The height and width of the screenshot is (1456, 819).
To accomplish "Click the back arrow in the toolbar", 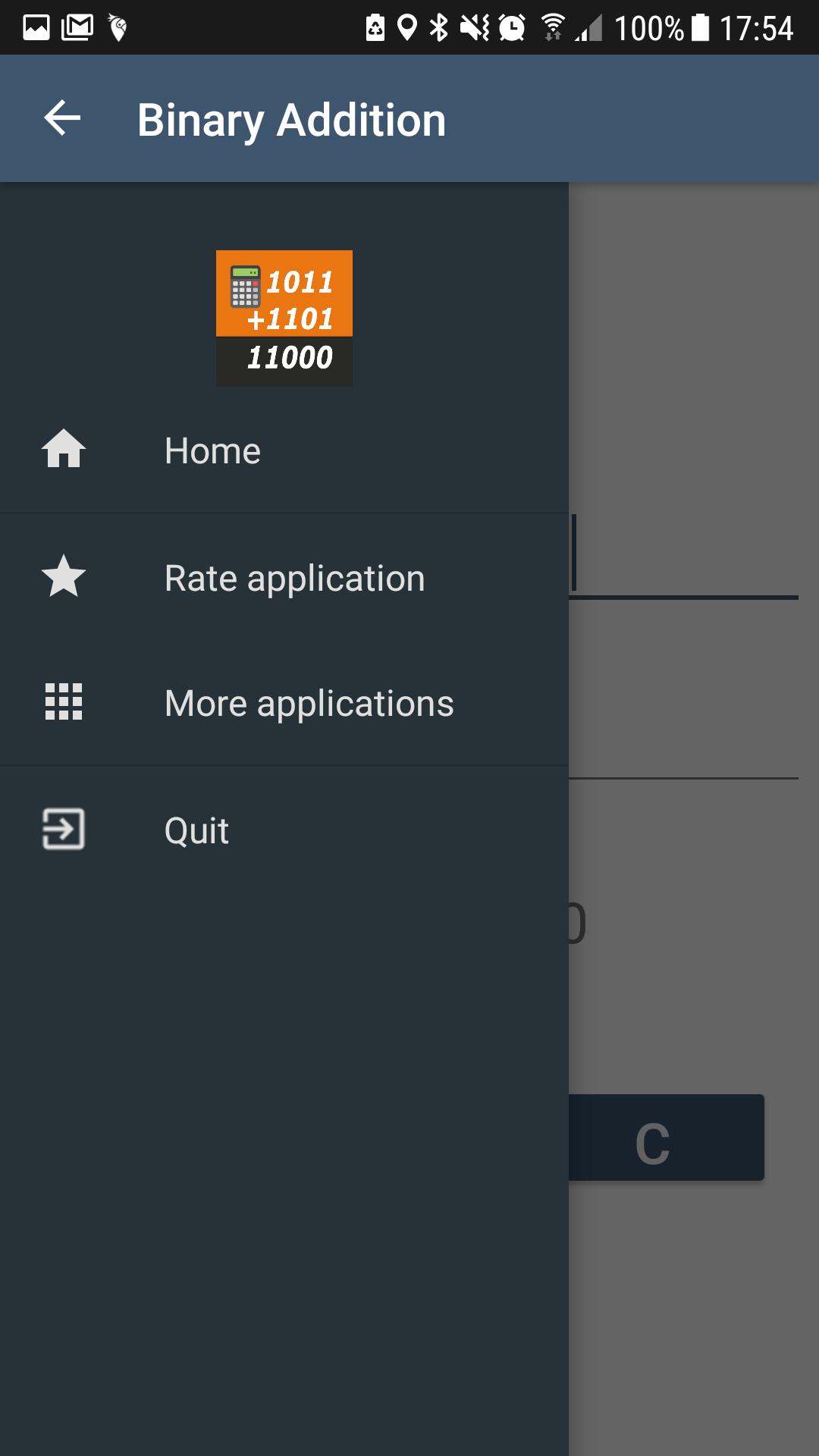I will [61, 118].
